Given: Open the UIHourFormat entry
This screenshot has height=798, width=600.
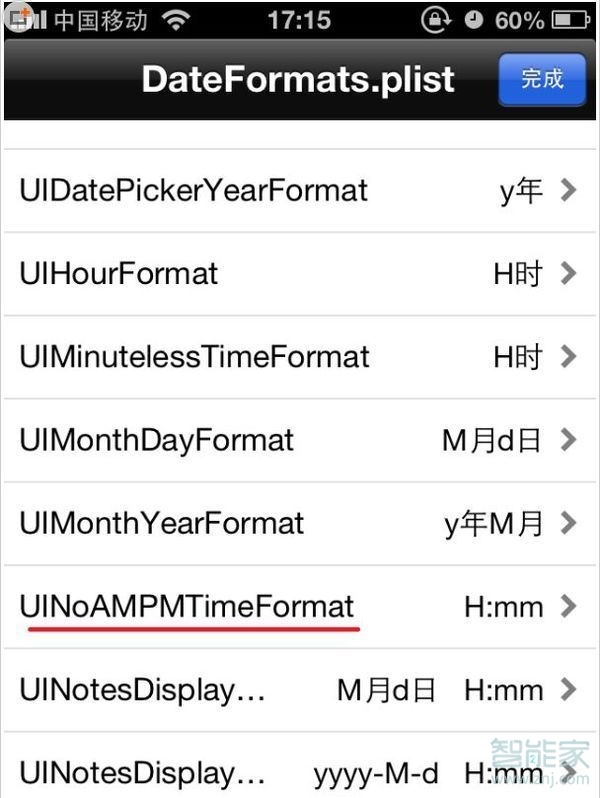Looking at the screenshot, I should pyautogui.click(x=299, y=274).
